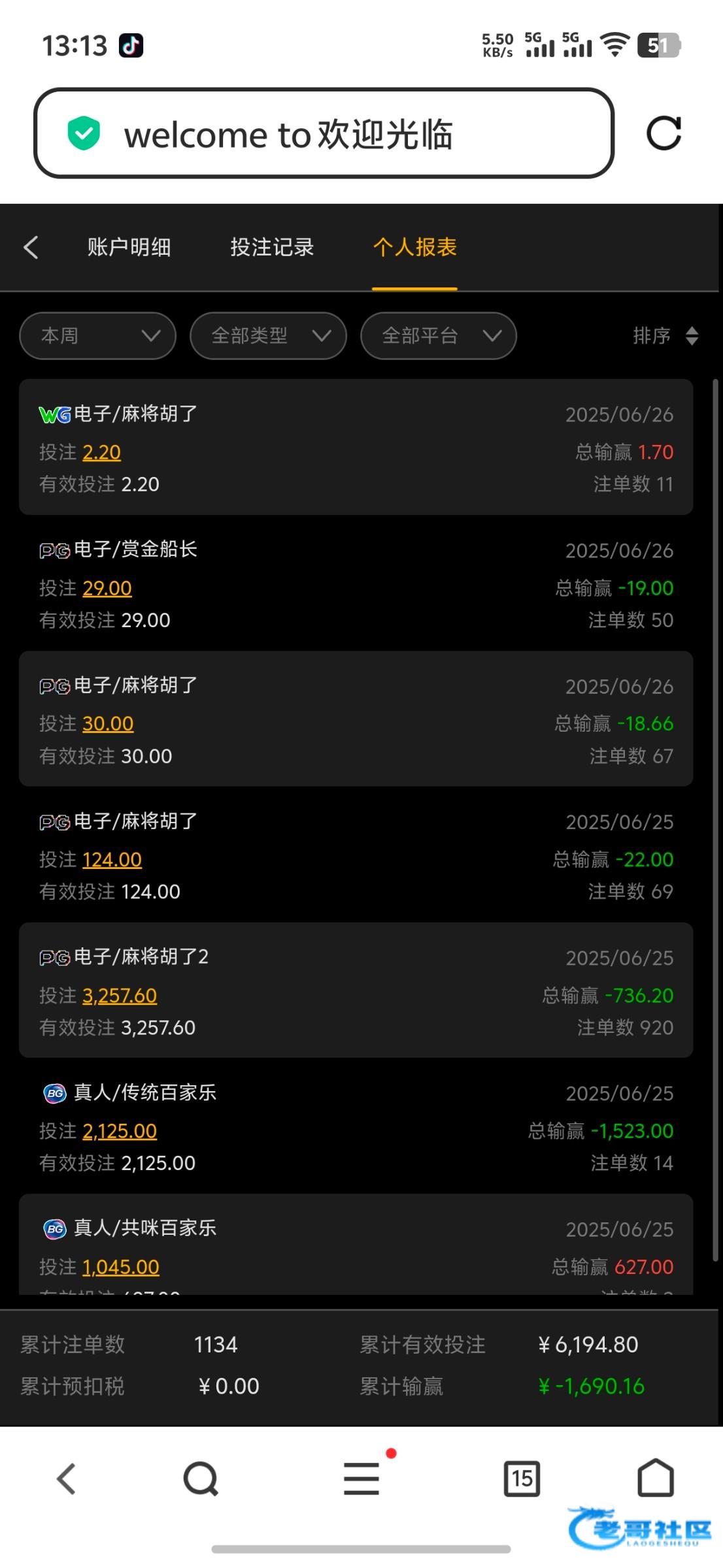
Task: Switch to the 账户明细 tab
Action: (129, 247)
